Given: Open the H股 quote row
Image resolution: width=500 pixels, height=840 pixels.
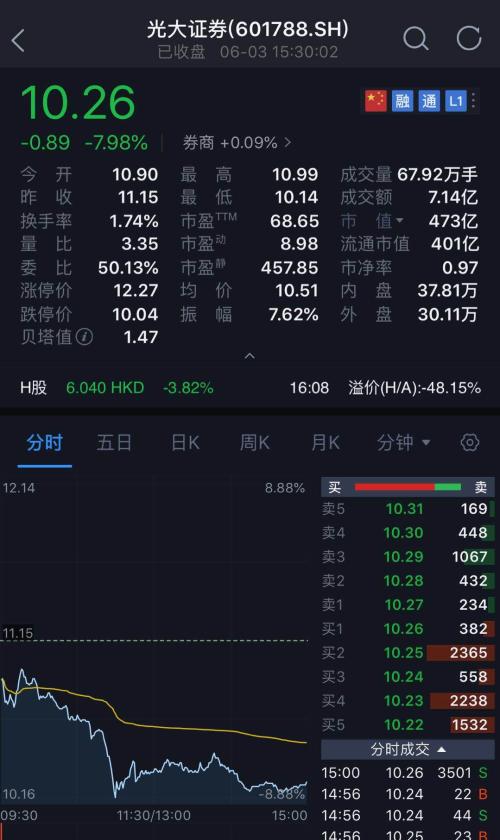Looking at the screenshot, I should 250,387.
